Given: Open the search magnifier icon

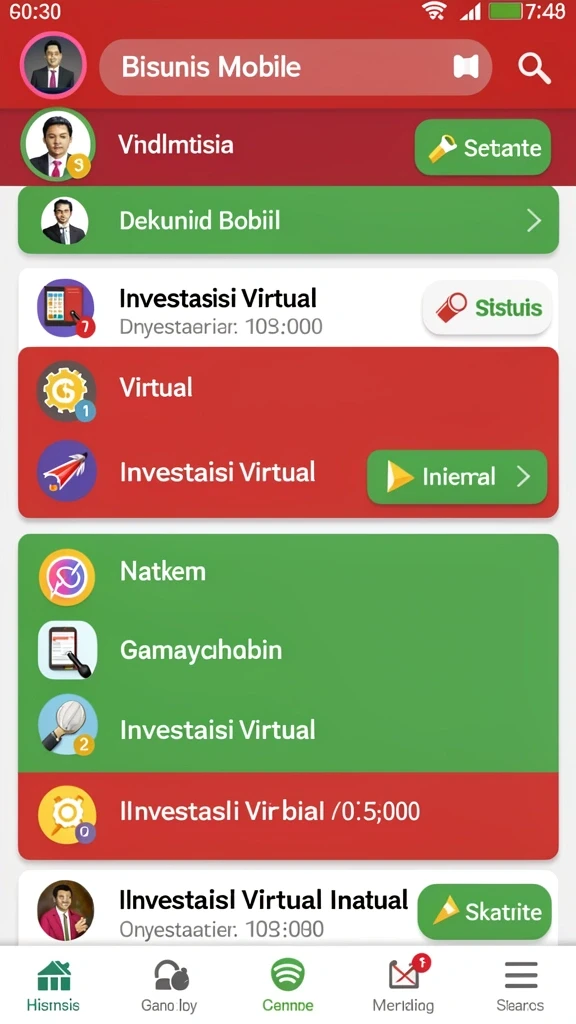Looking at the screenshot, I should [x=534, y=68].
